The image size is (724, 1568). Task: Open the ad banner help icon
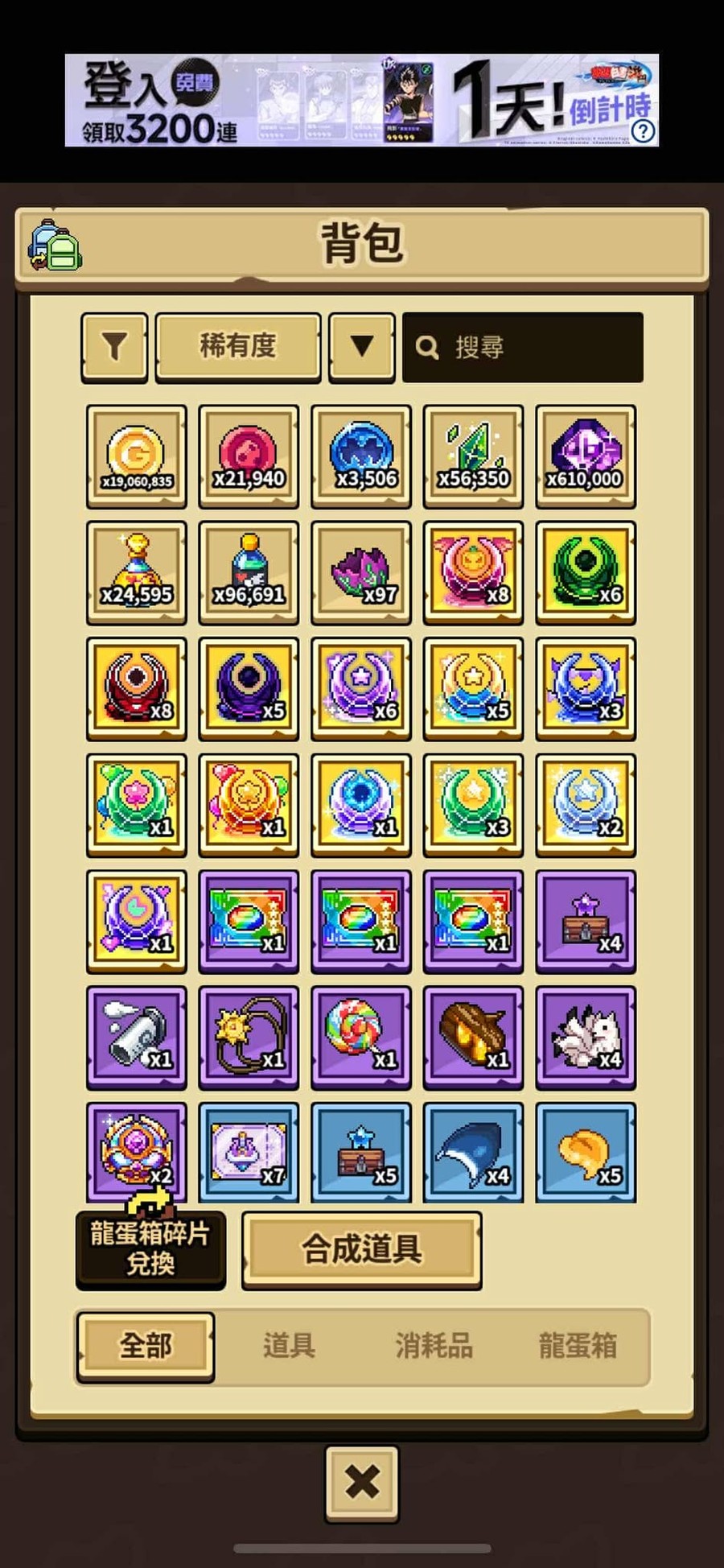643,131
